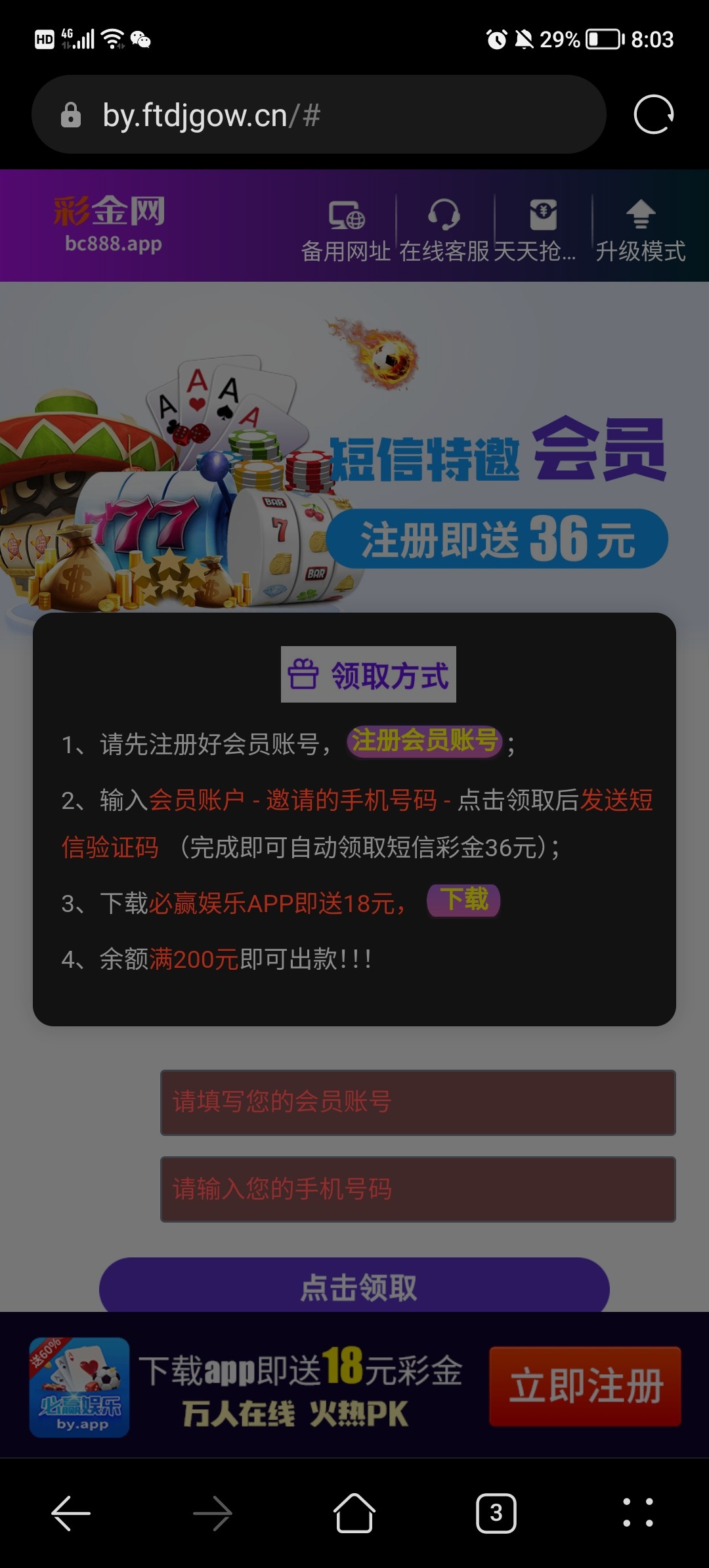Open the browser menu with four dots
709x1568 pixels.
tap(637, 1513)
